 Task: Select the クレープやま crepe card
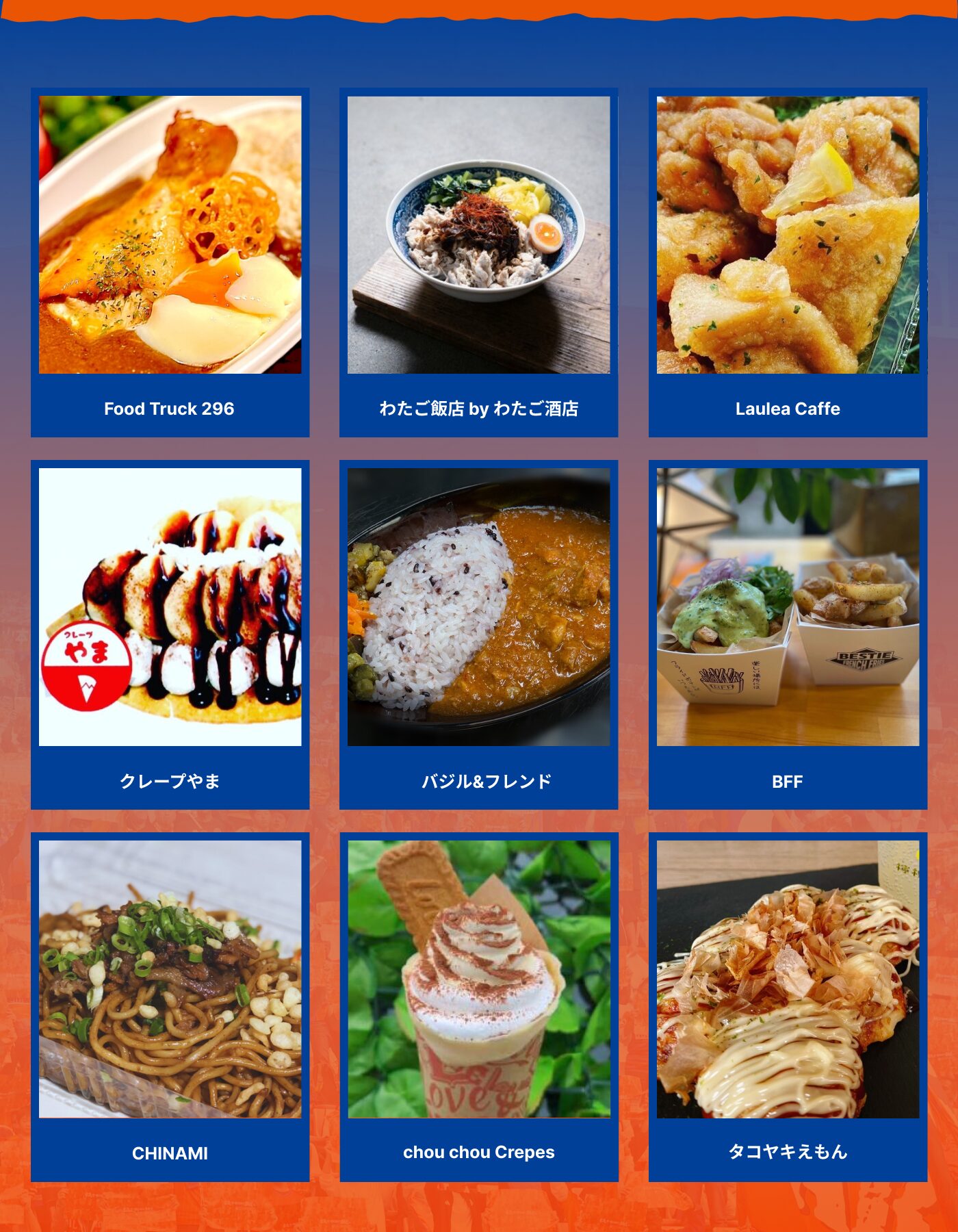pyautogui.click(x=170, y=634)
